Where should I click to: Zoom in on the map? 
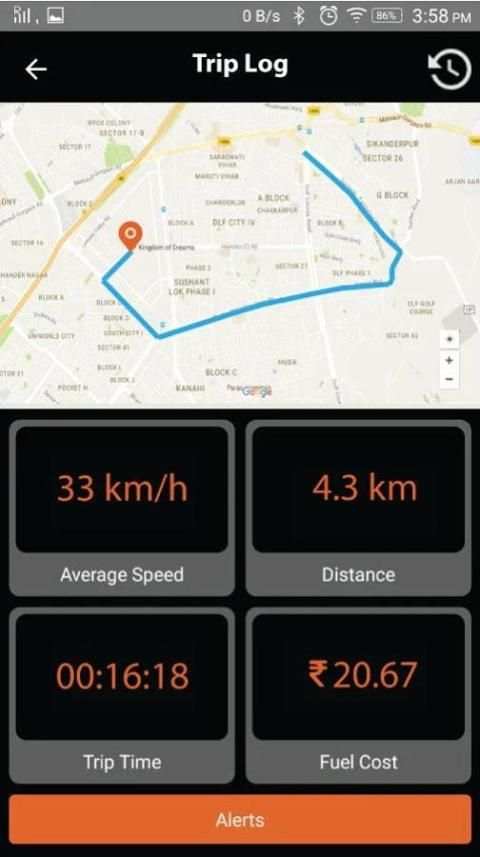[x=449, y=361]
